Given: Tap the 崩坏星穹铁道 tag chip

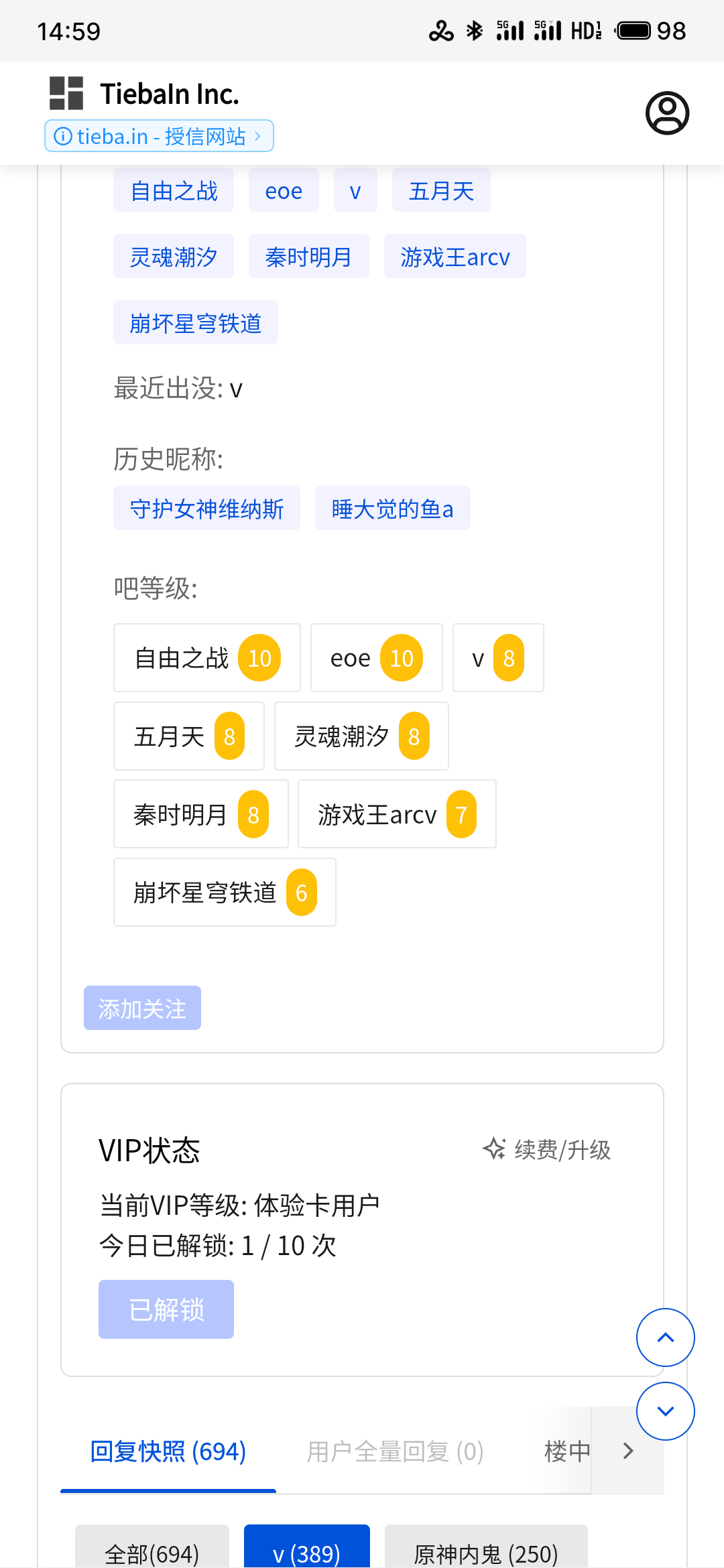Looking at the screenshot, I should [195, 323].
